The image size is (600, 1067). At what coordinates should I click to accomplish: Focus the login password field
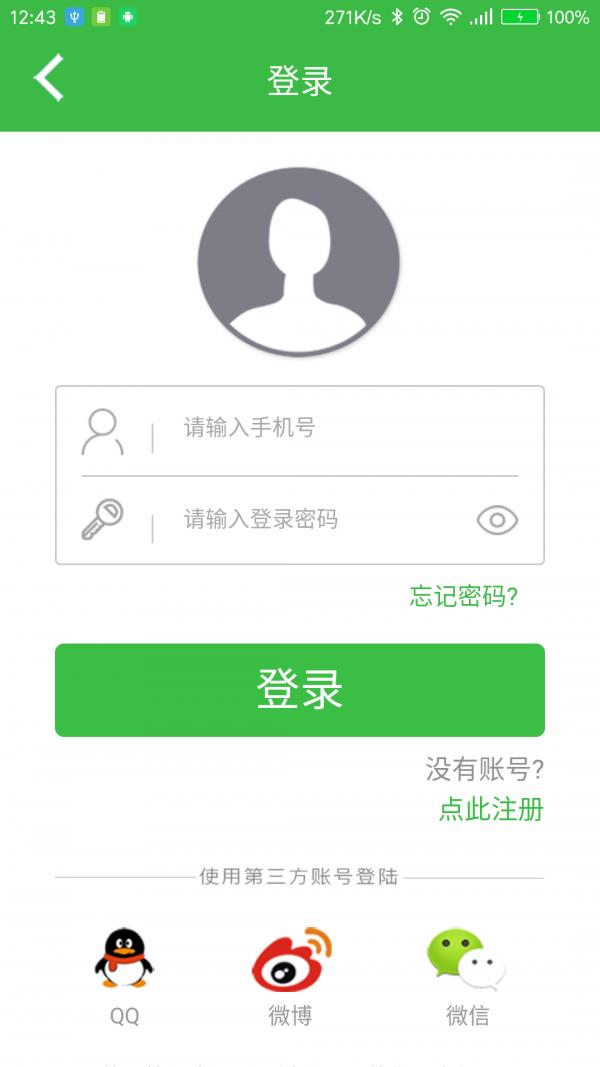325,520
